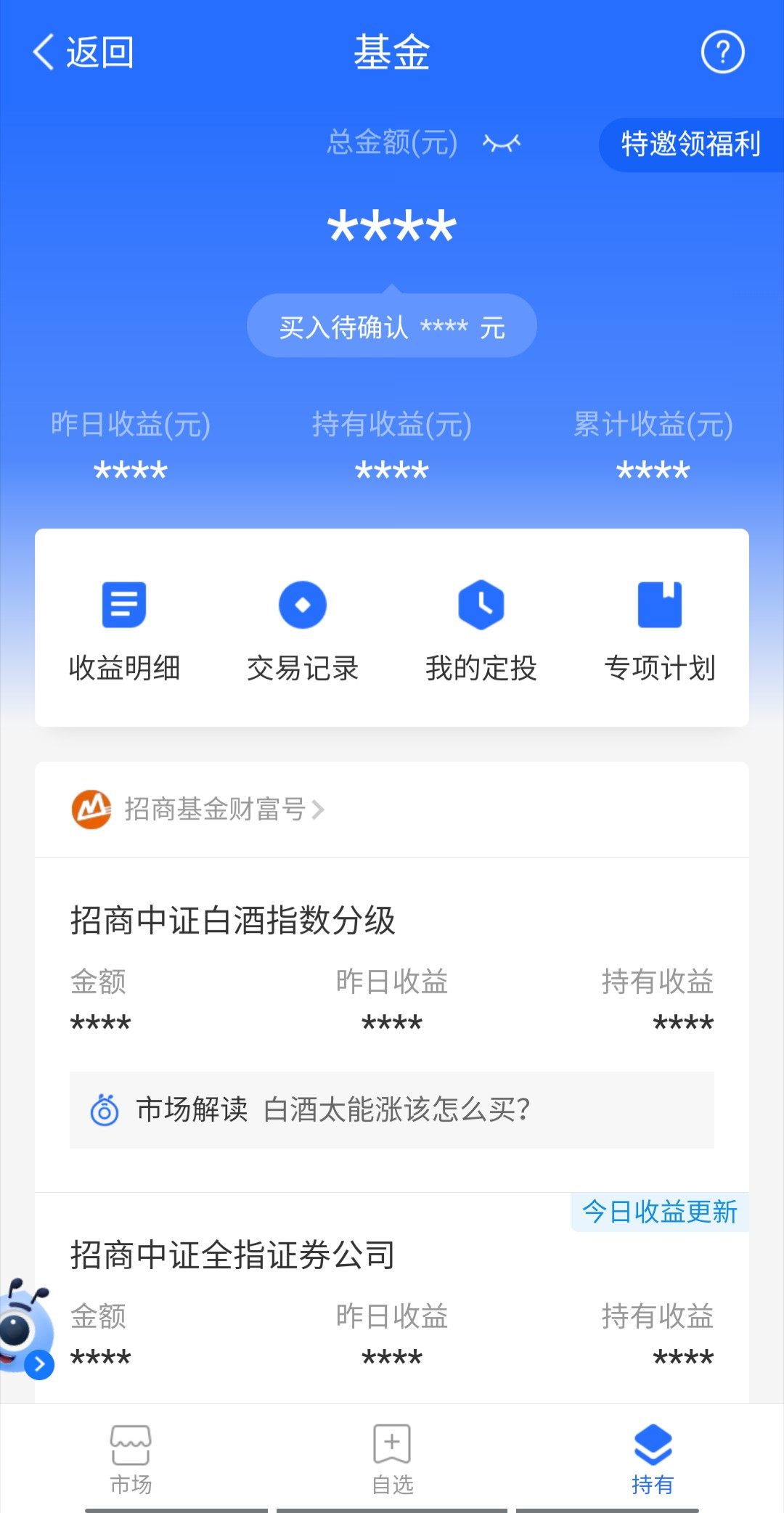The height and width of the screenshot is (1513, 784).
Task: Open the 招商基金 merchant fund avatar icon
Action: pos(91,808)
